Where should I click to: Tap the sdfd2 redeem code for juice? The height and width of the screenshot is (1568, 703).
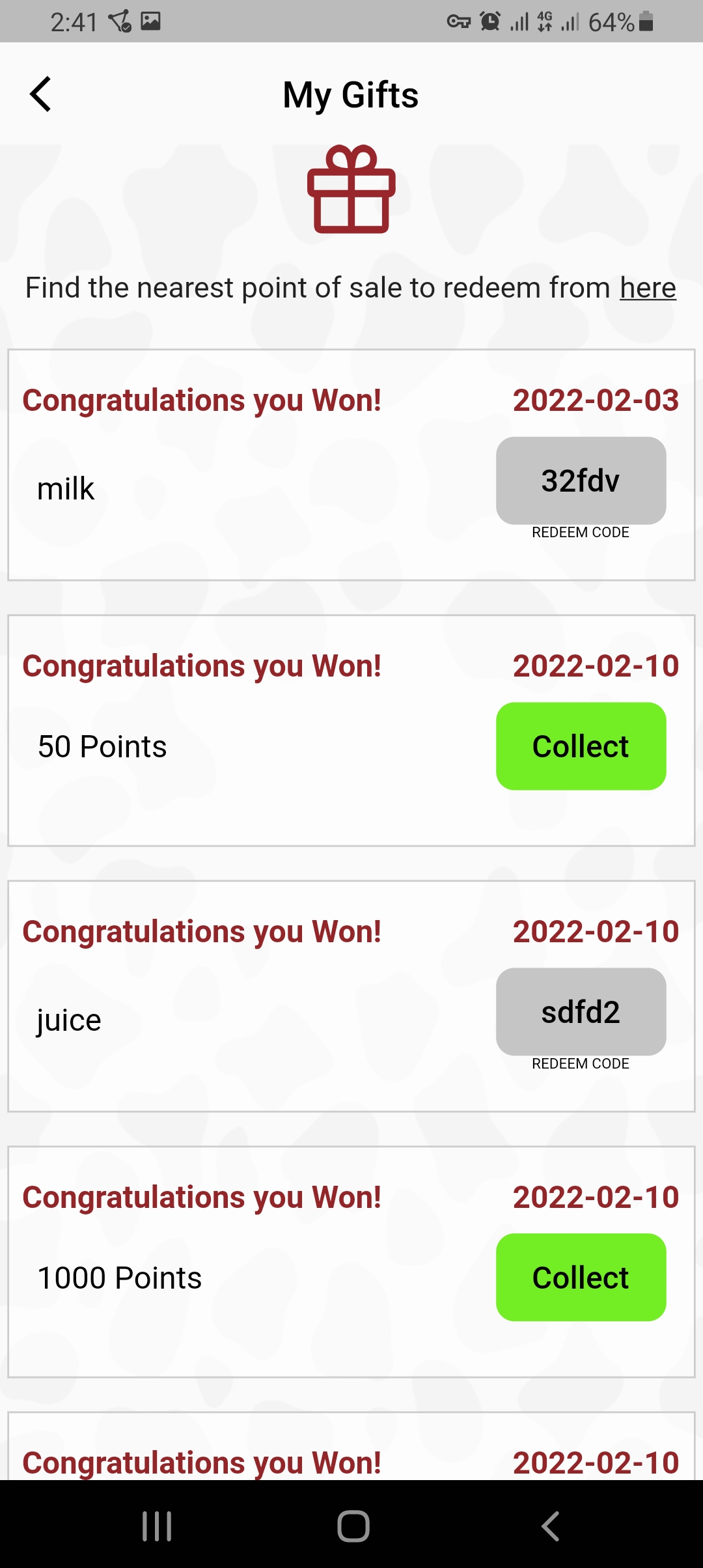pos(581,1012)
